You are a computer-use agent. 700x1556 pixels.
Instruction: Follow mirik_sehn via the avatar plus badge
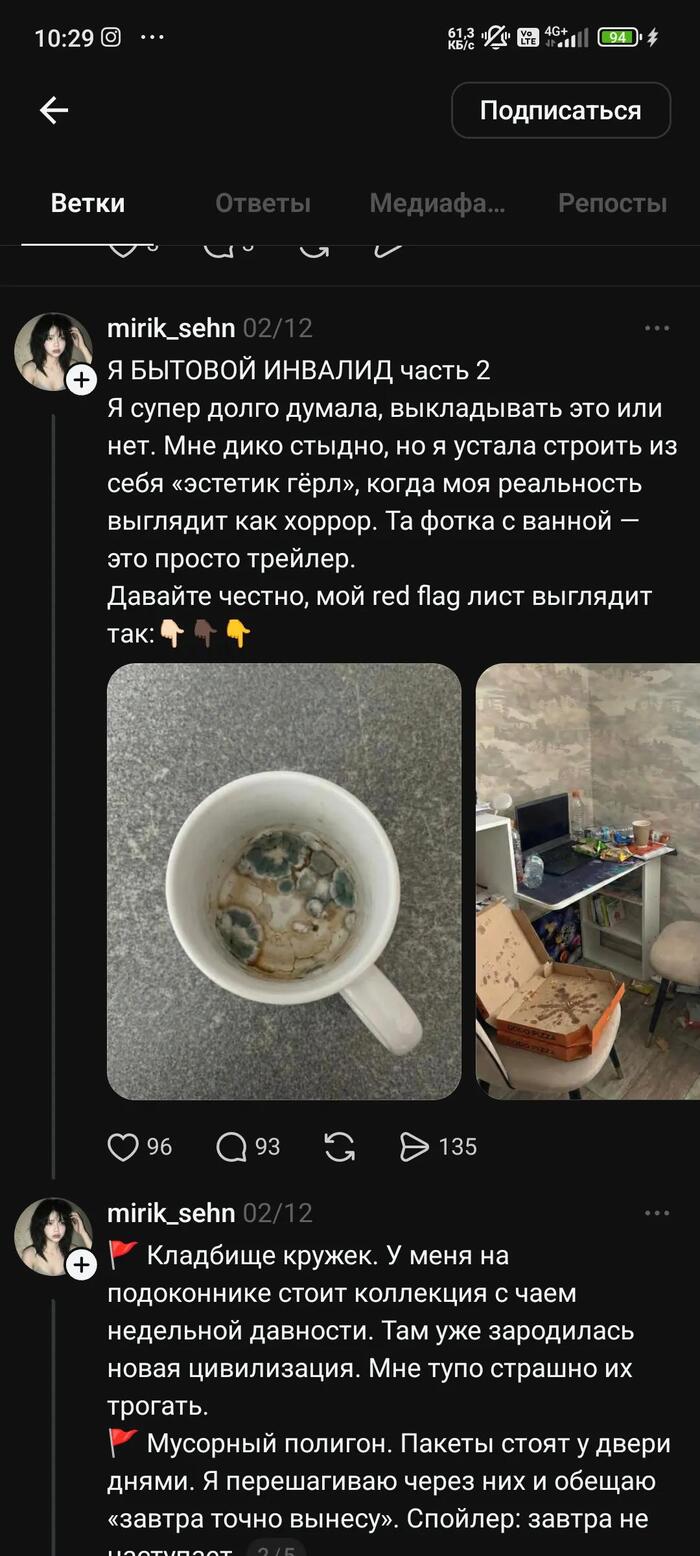(81, 380)
